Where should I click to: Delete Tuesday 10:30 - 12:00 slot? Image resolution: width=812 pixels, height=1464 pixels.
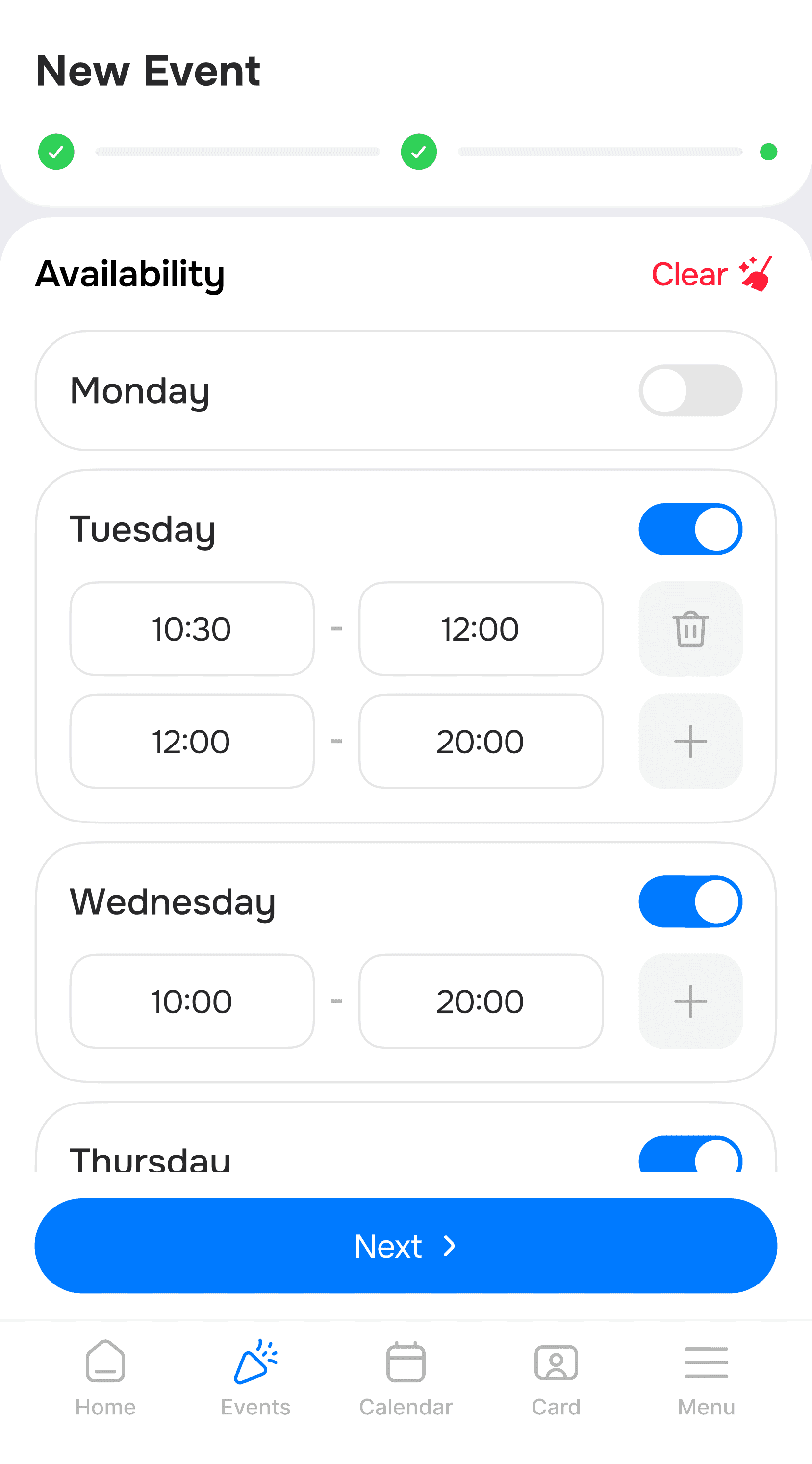(x=690, y=629)
